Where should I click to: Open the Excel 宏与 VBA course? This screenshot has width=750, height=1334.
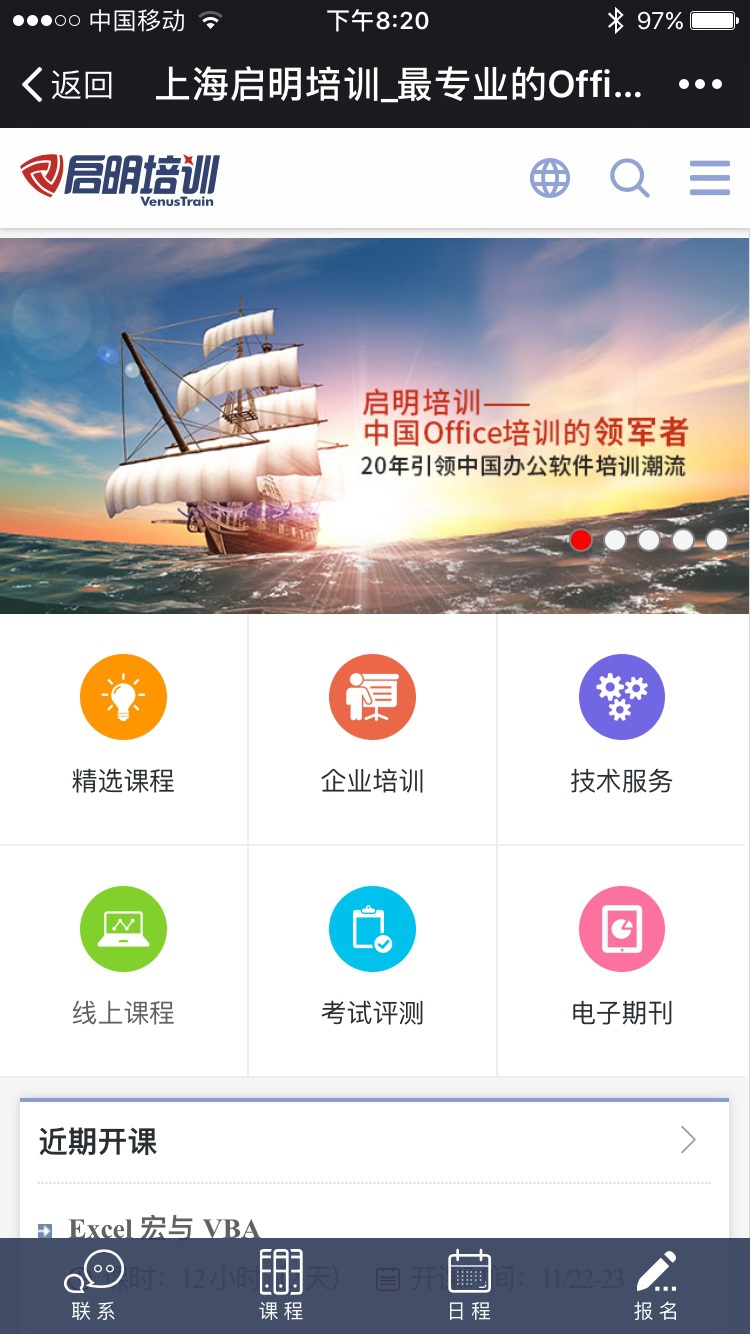click(163, 1228)
